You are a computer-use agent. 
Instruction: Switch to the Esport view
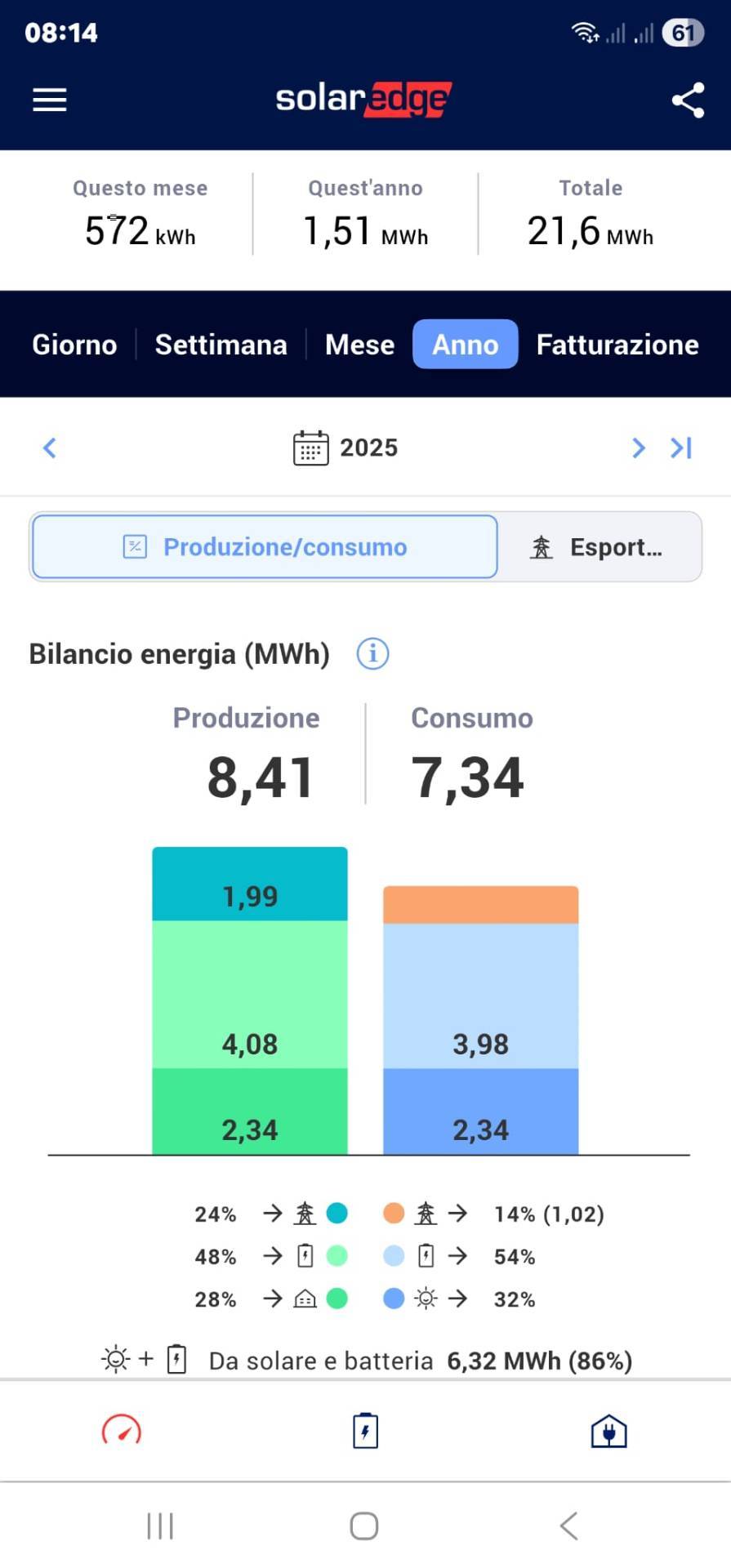click(x=598, y=547)
